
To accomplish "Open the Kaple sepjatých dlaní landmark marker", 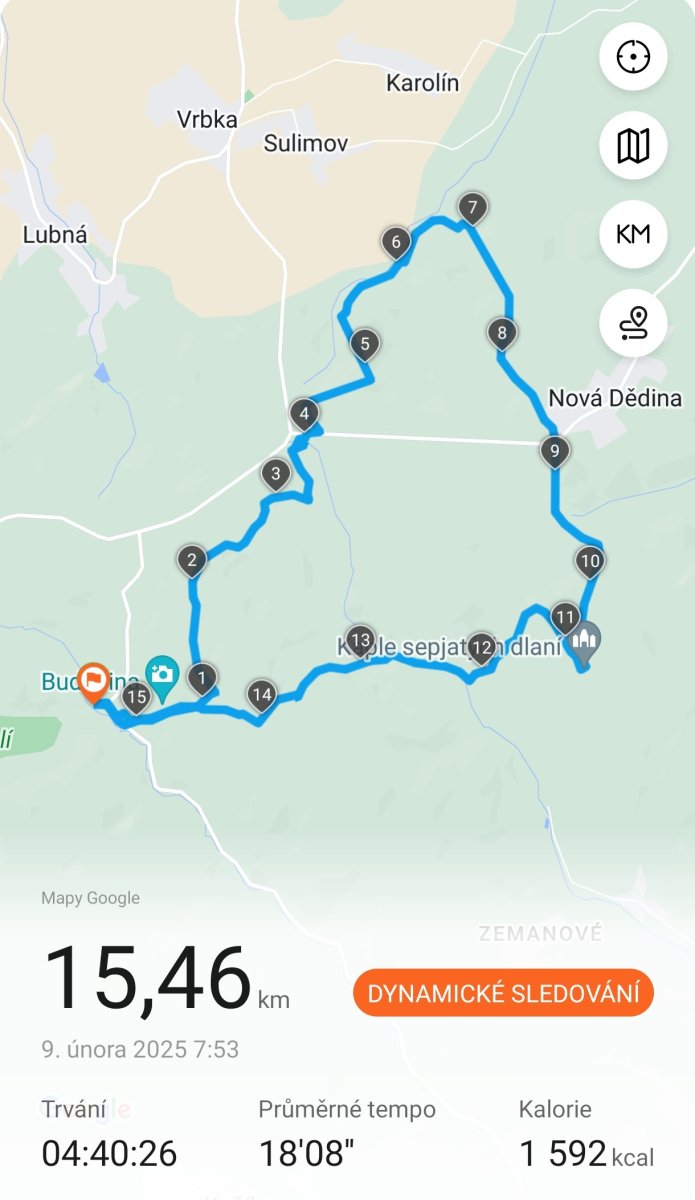I will pyautogui.click(x=585, y=640).
